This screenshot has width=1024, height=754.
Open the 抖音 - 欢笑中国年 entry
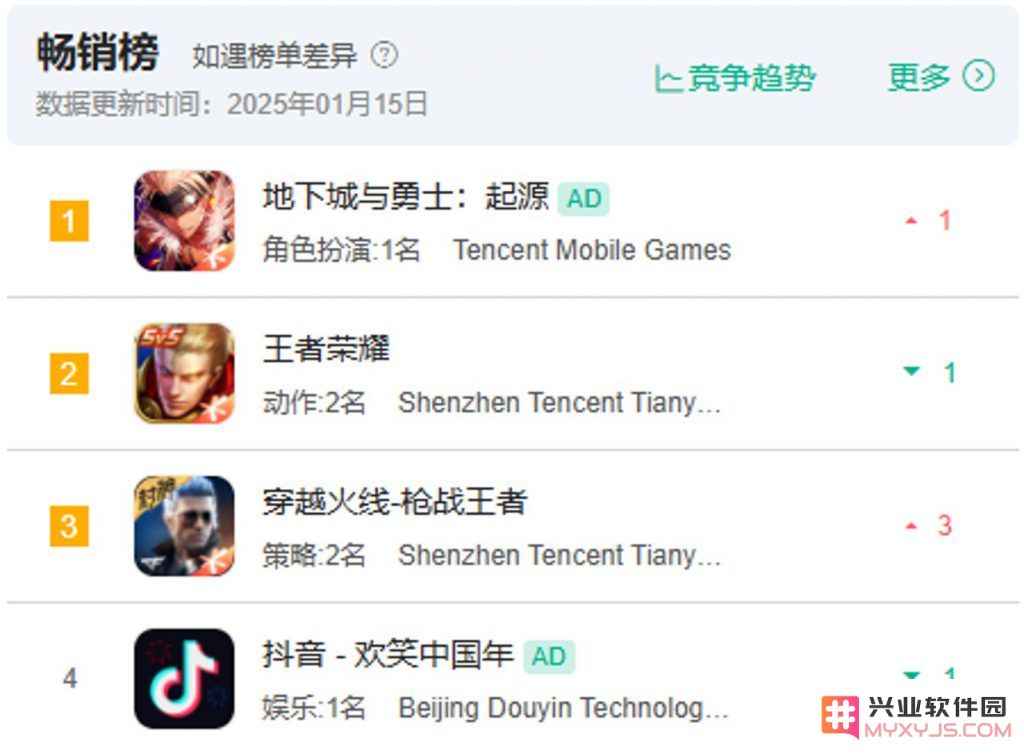click(388, 656)
